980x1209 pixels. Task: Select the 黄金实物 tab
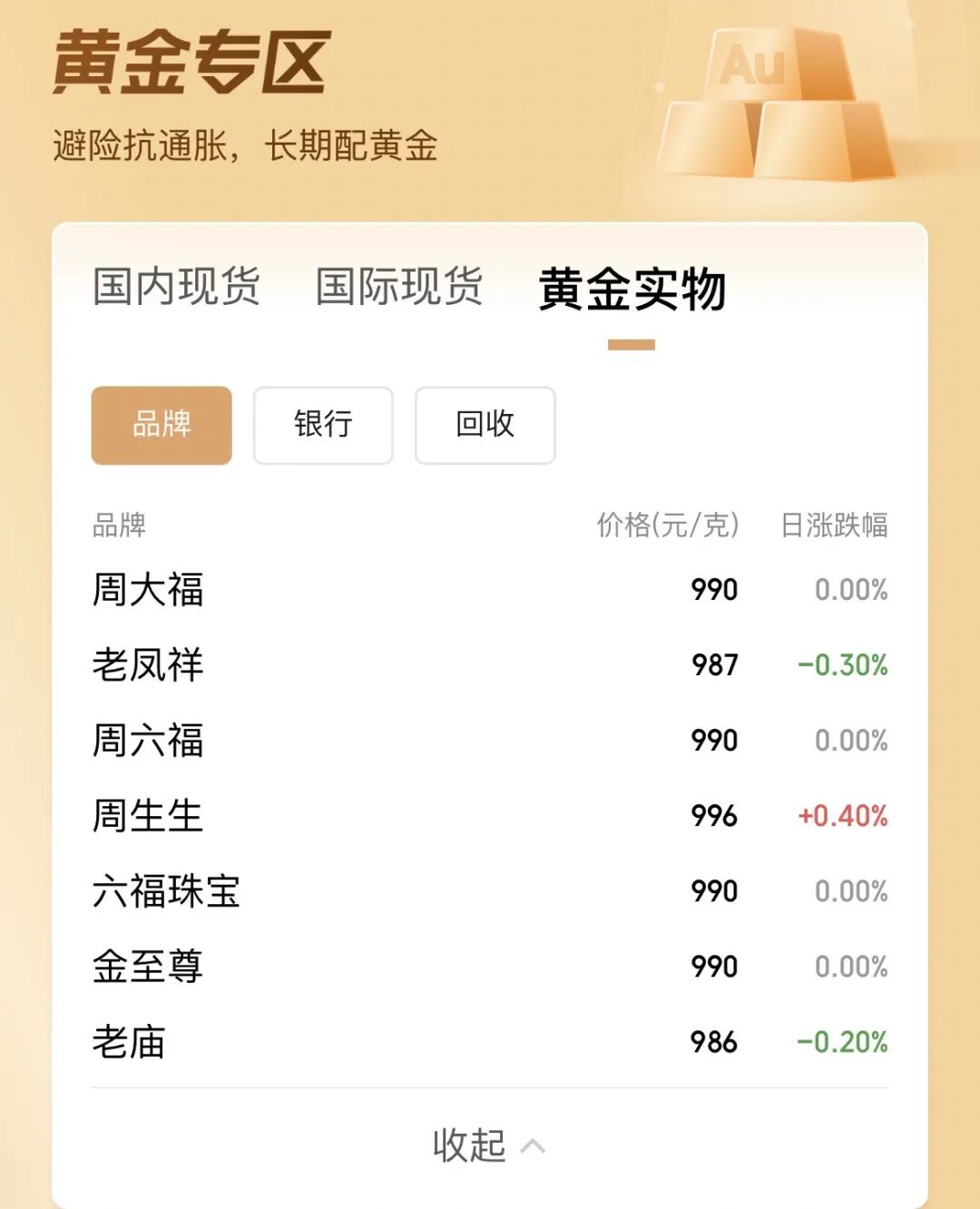(632, 290)
